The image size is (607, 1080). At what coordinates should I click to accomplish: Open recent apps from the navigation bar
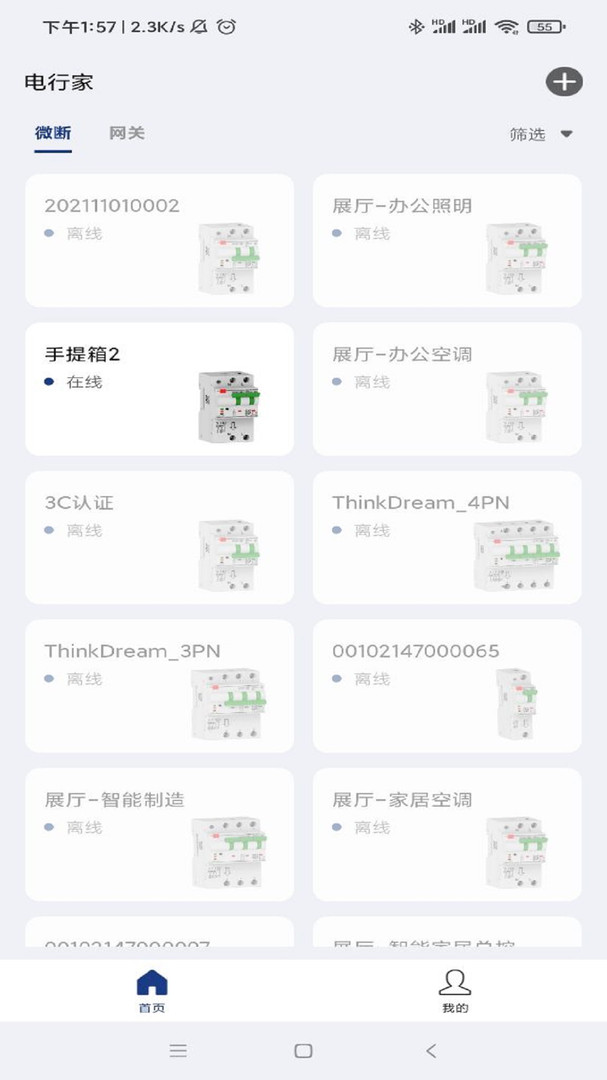point(178,1050)
